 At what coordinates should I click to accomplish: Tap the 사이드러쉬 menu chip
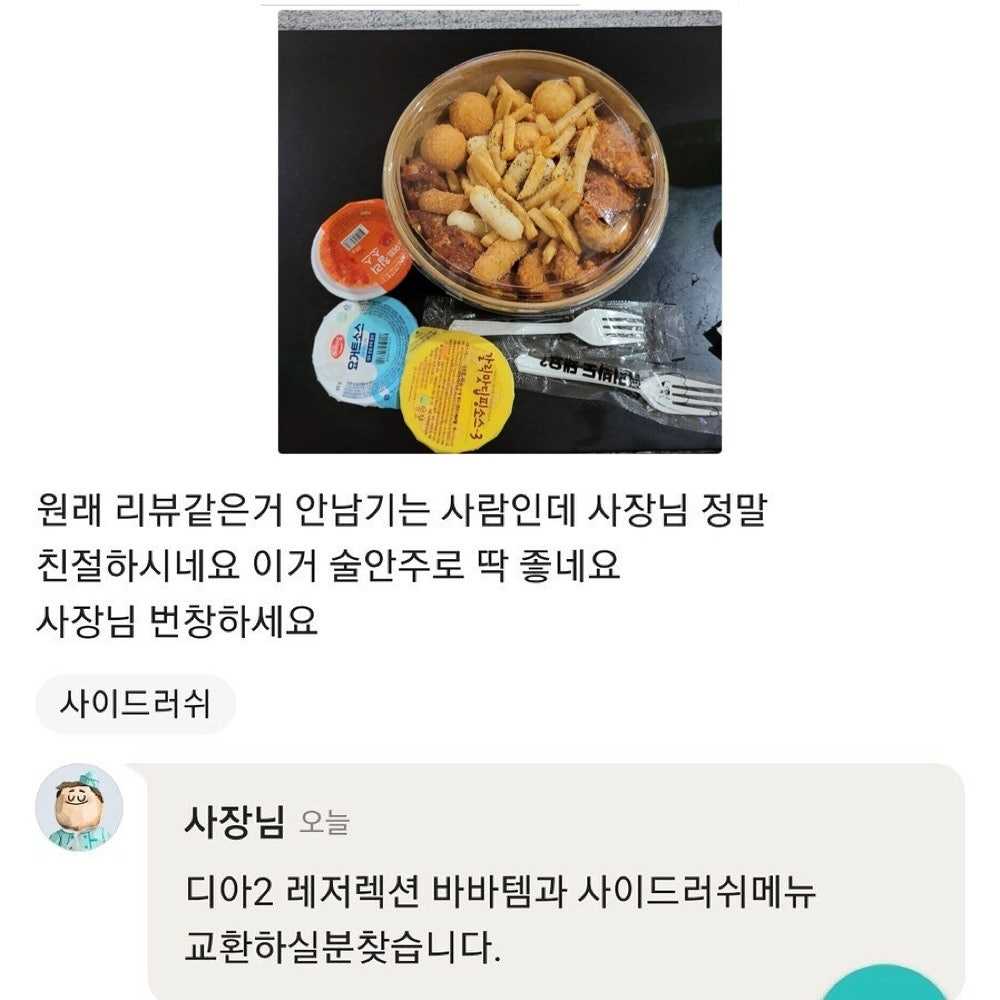[135, 704]
